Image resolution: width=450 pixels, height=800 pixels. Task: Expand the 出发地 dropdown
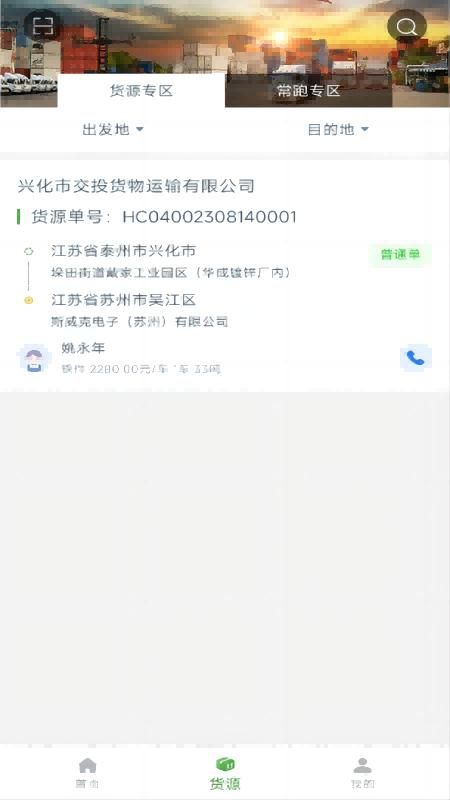pos(113,130)
